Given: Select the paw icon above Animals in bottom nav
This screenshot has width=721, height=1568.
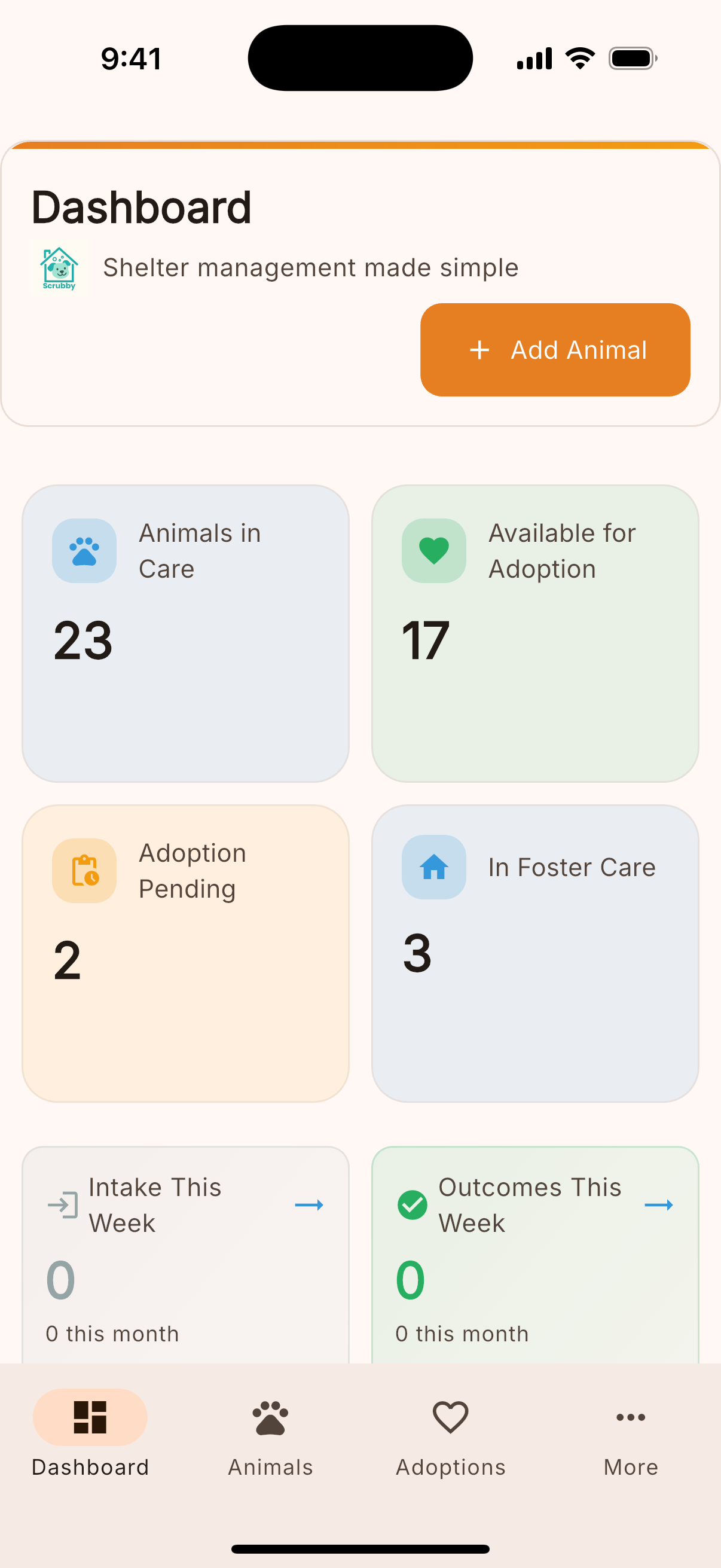Looking at the screenshot, I should pyautogui.click(x=270, y=1417).
